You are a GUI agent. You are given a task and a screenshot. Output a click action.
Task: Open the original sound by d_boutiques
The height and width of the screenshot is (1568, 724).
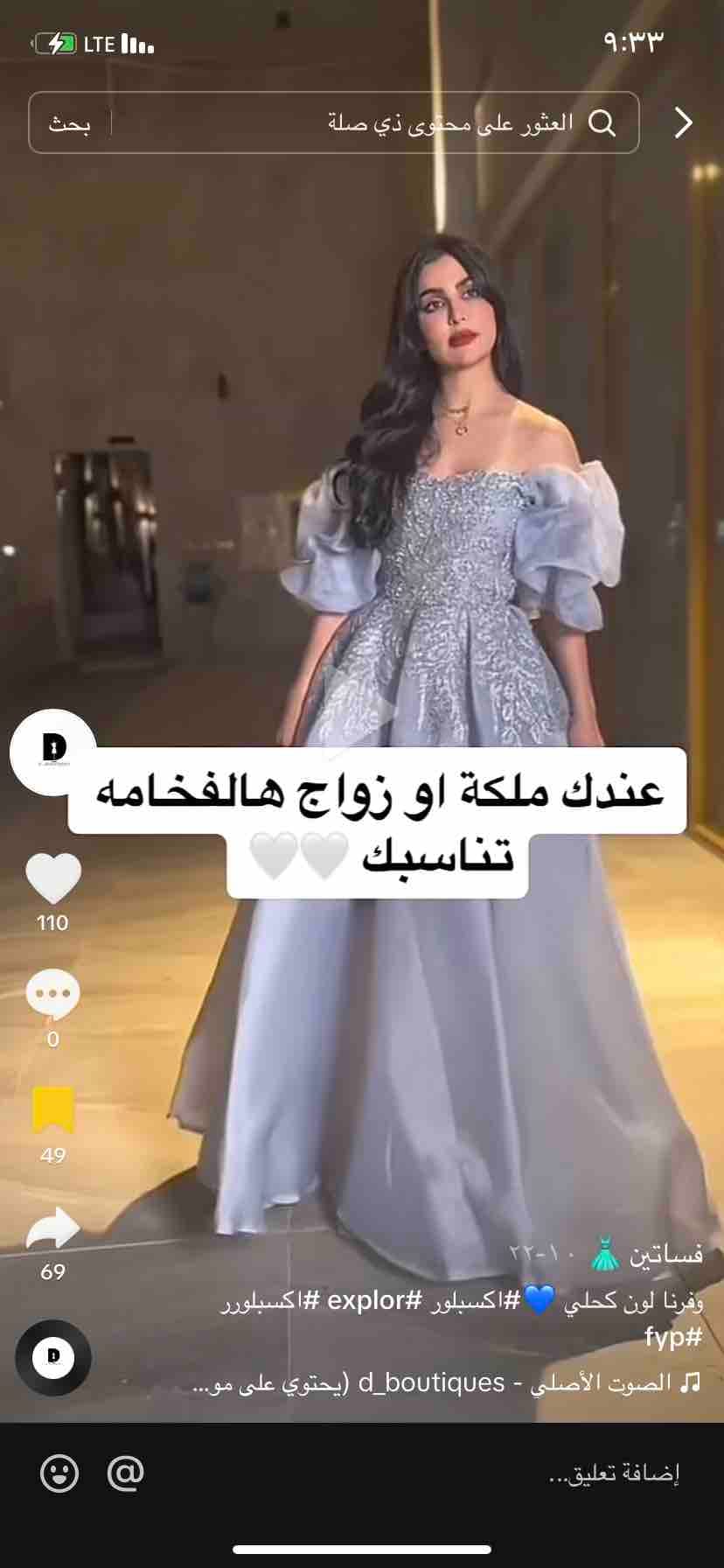pyautogui.click(x=437, y=1382)
